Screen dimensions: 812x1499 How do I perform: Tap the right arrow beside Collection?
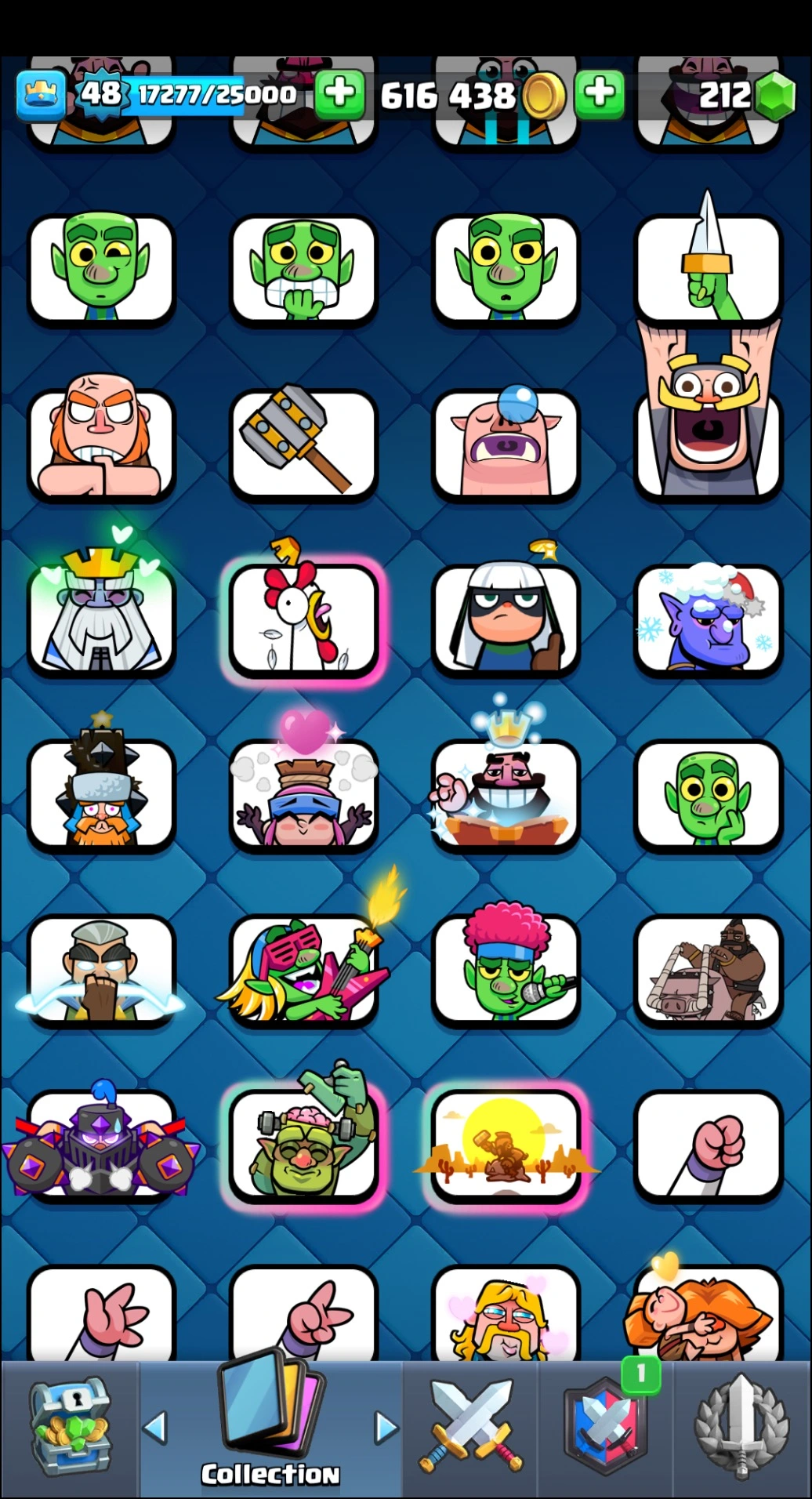386,1427
